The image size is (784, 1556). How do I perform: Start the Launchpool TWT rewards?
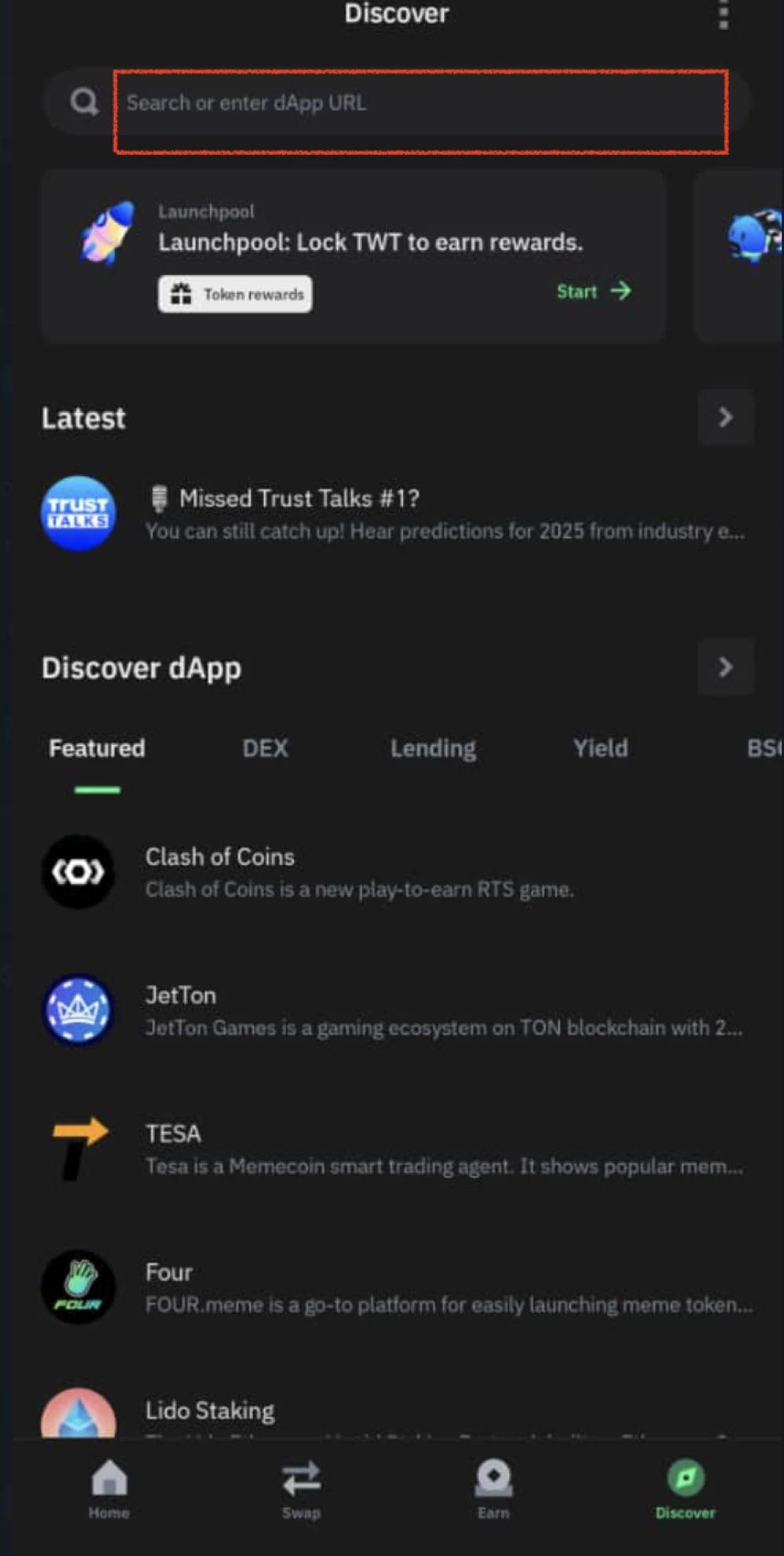pos(593,292)
